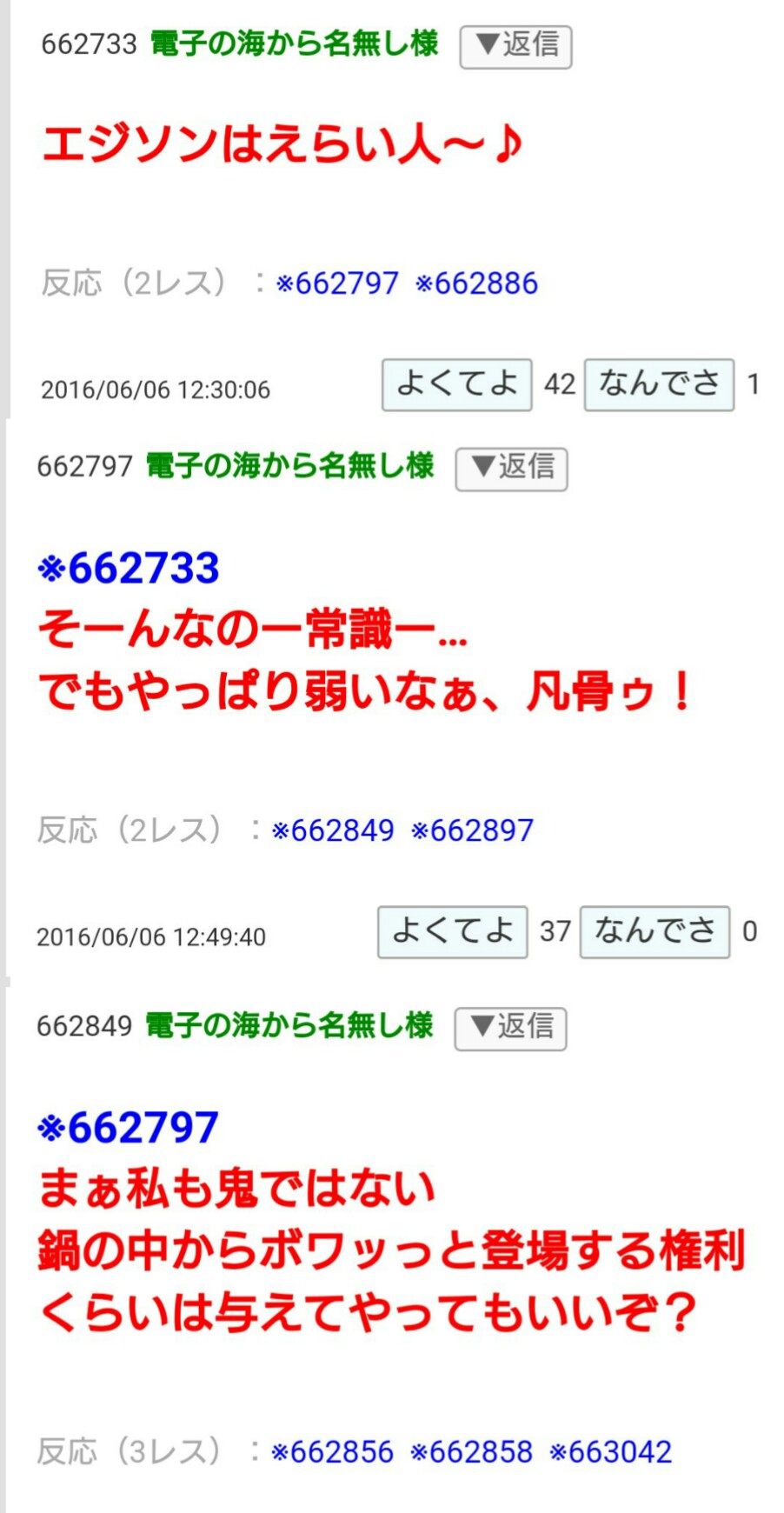The height and width of the screenshot is (1513, 784).
Task: Vote よくてよ on comment 662733
Action: pos(456,384)
